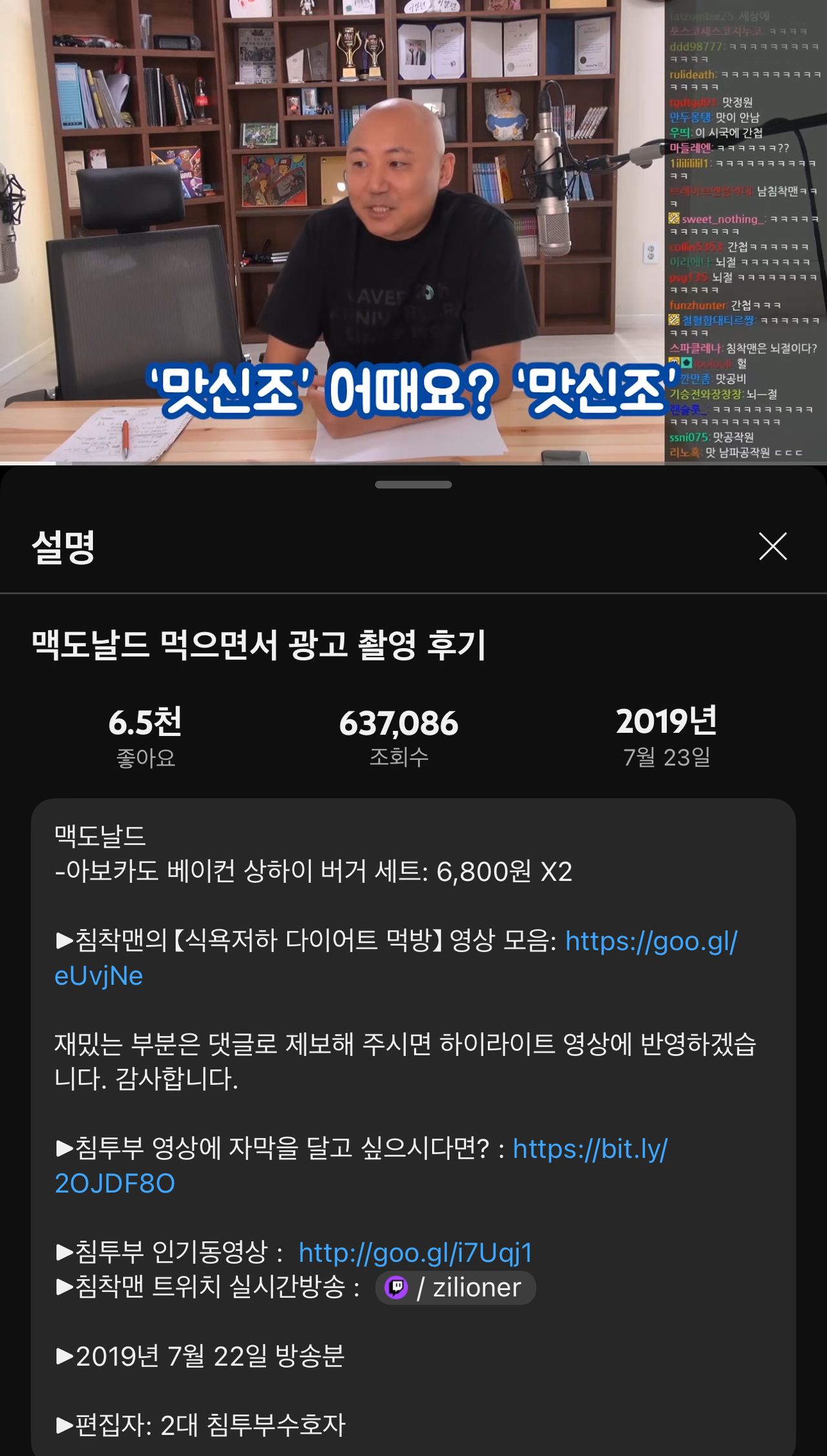Screen dimensions: 827x1456
Task: Open the Twitch zilioner channel chip
Action: 455,1288
